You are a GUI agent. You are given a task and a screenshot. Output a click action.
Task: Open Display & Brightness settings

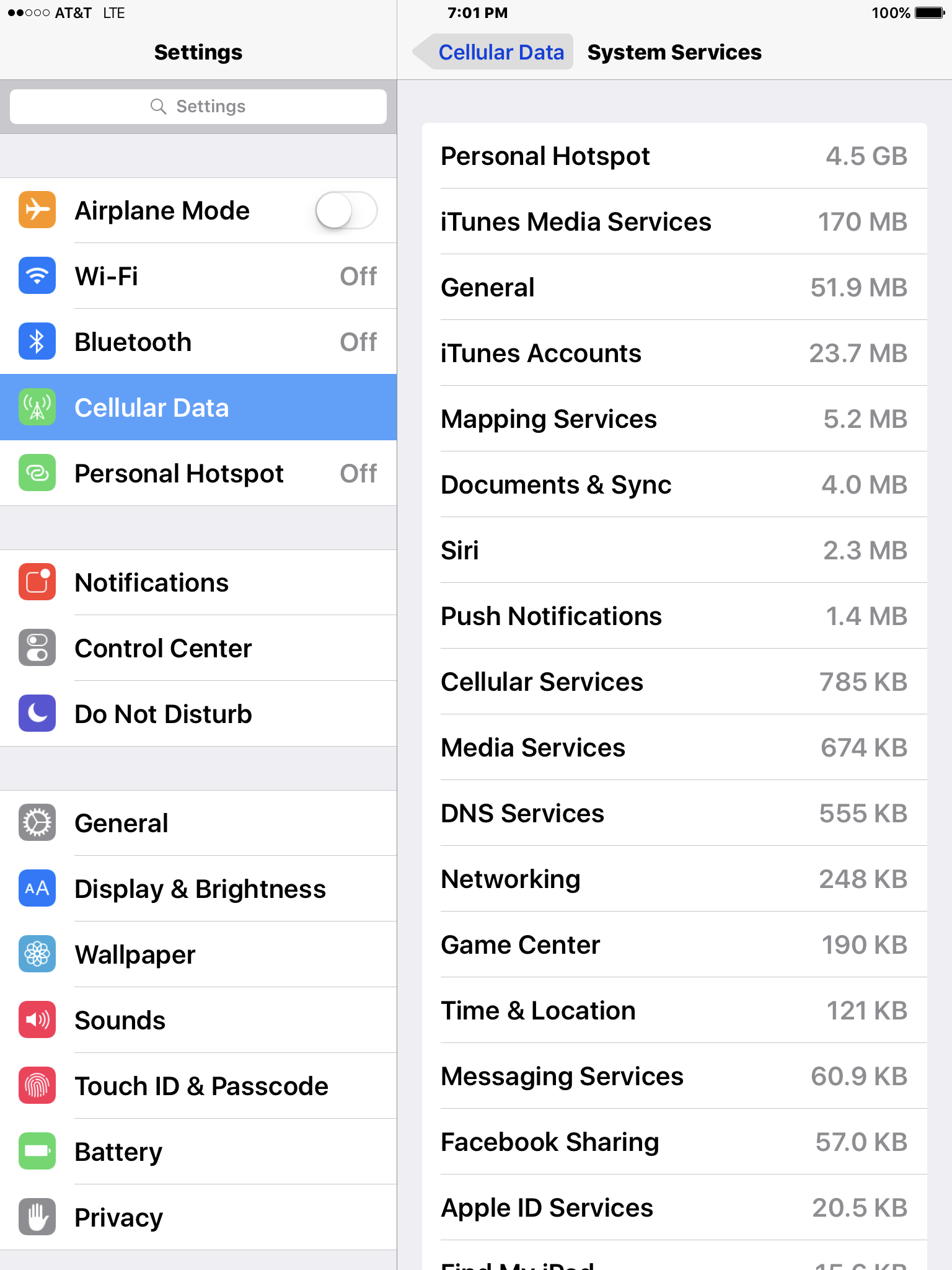[x=198, y=889]
